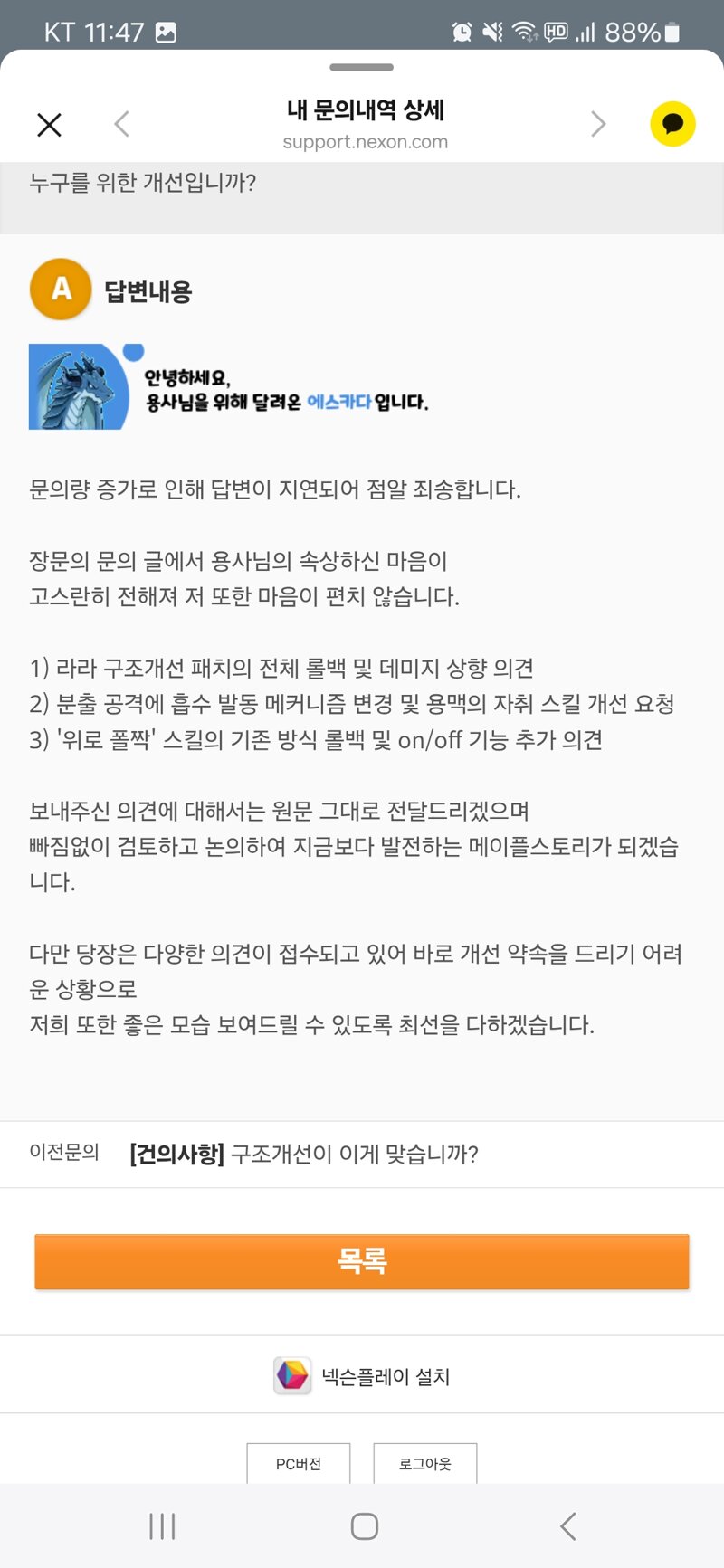Viewport: 724px width, 1568px height.
Task: Switch to PC버전
Action: pyautogui.click(x=299, y=1463)
